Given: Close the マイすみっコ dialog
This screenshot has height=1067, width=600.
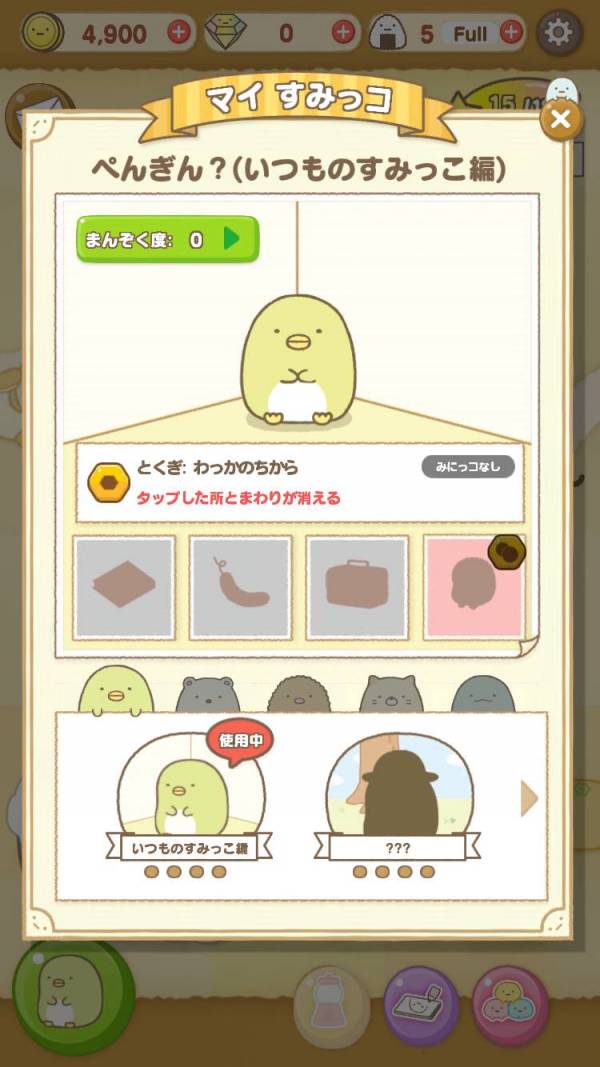Looking at the screenshot, I should (x=561, y=120).
